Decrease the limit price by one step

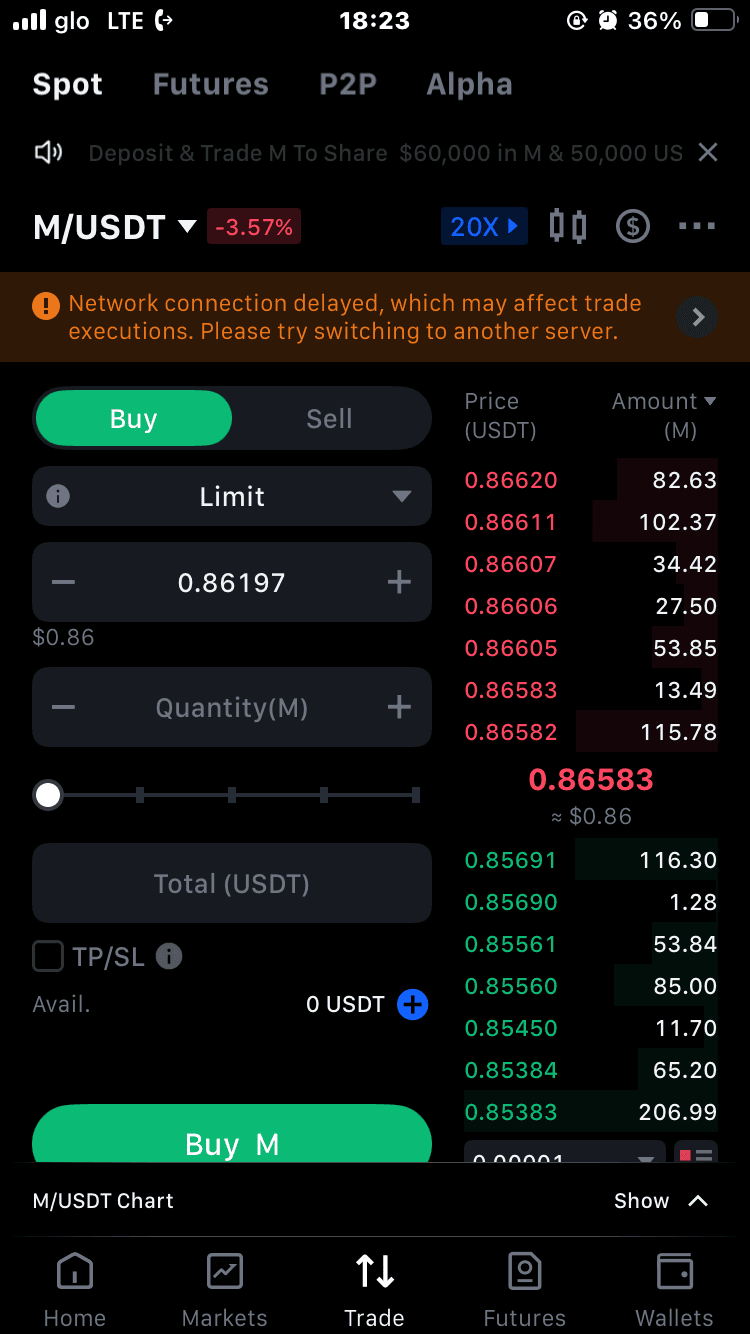point(63,582)
